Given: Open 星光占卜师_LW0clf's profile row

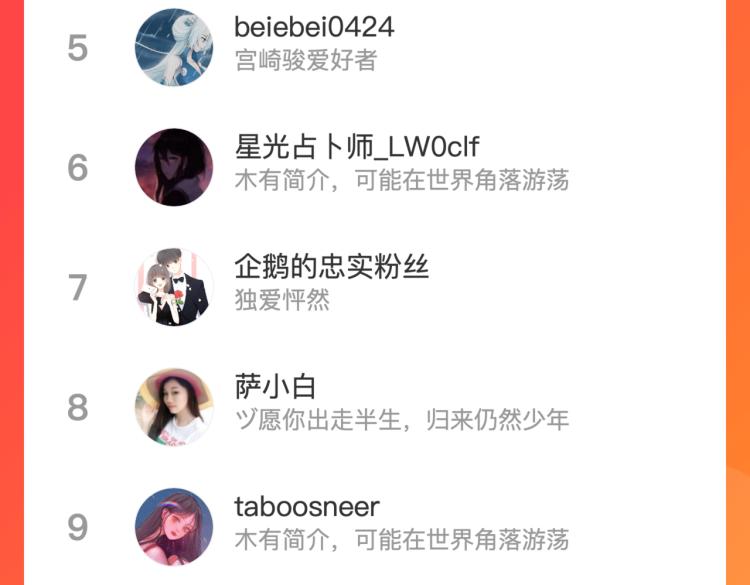Looking at the screenshot, I should 375,167.
